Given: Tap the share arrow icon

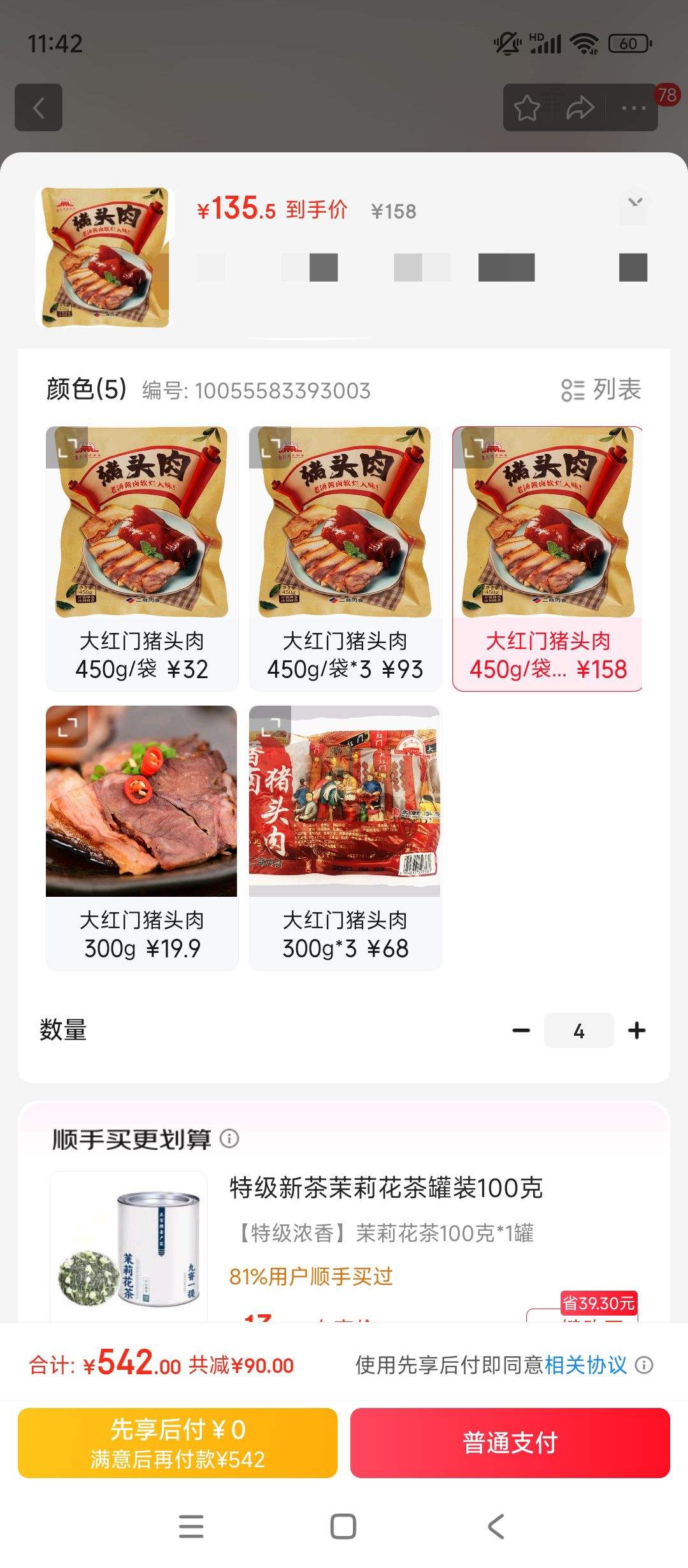Looking at the screenshot, I should [580, 108].
